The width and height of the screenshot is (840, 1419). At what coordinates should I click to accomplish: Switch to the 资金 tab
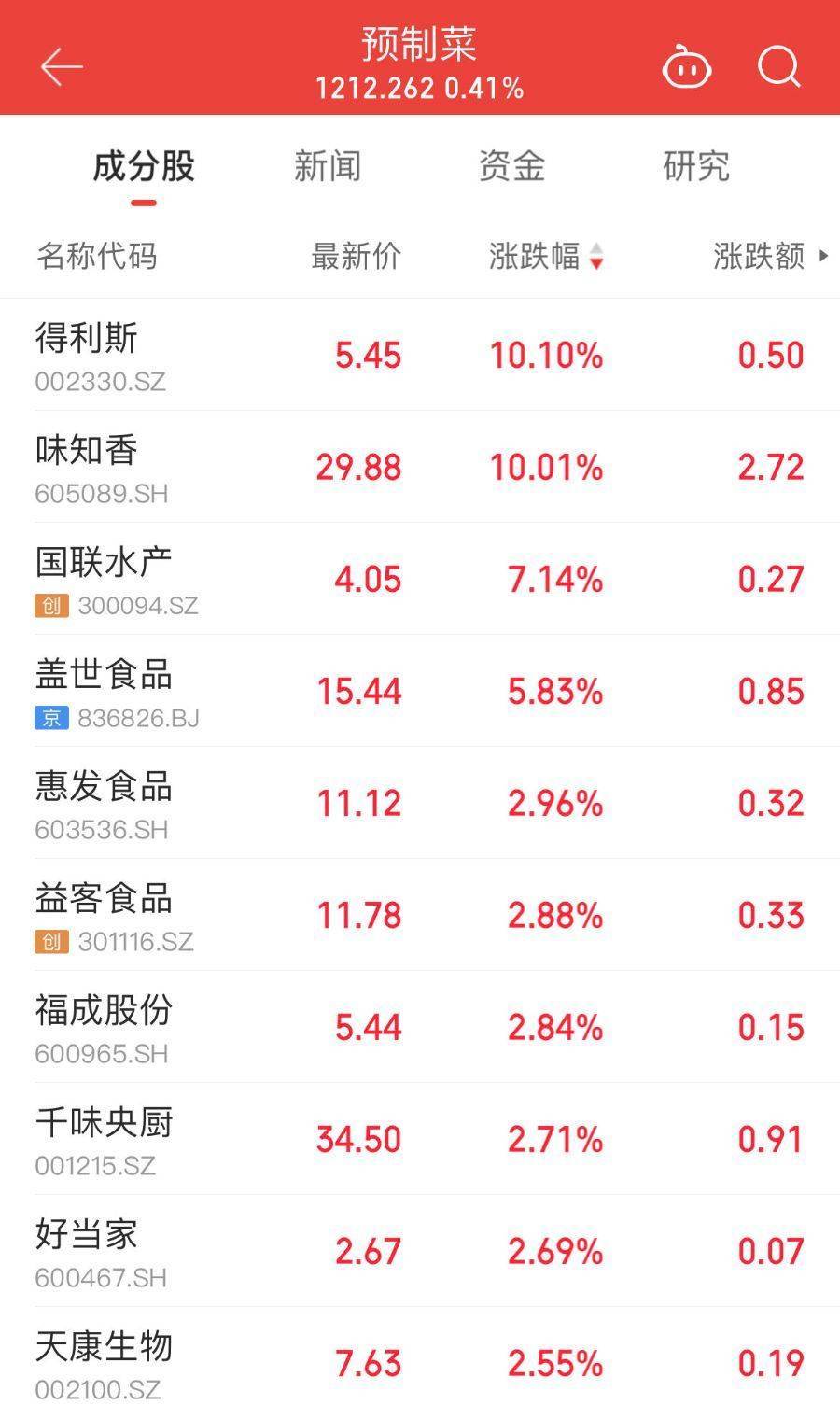511,166
